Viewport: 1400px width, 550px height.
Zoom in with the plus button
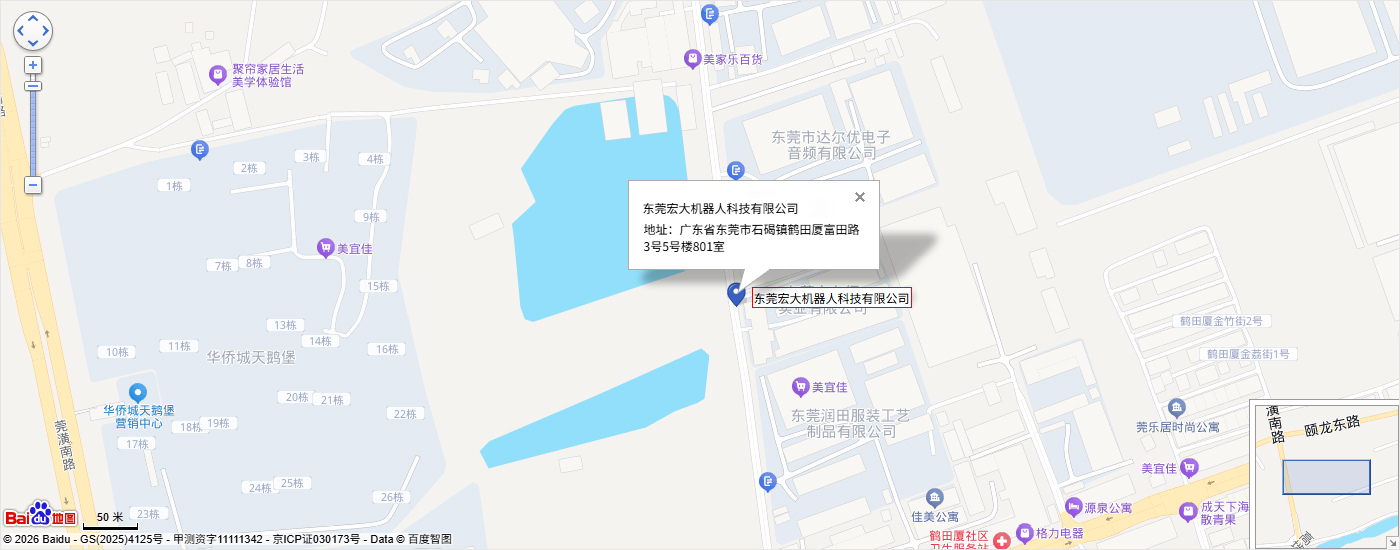coord(33,66)
